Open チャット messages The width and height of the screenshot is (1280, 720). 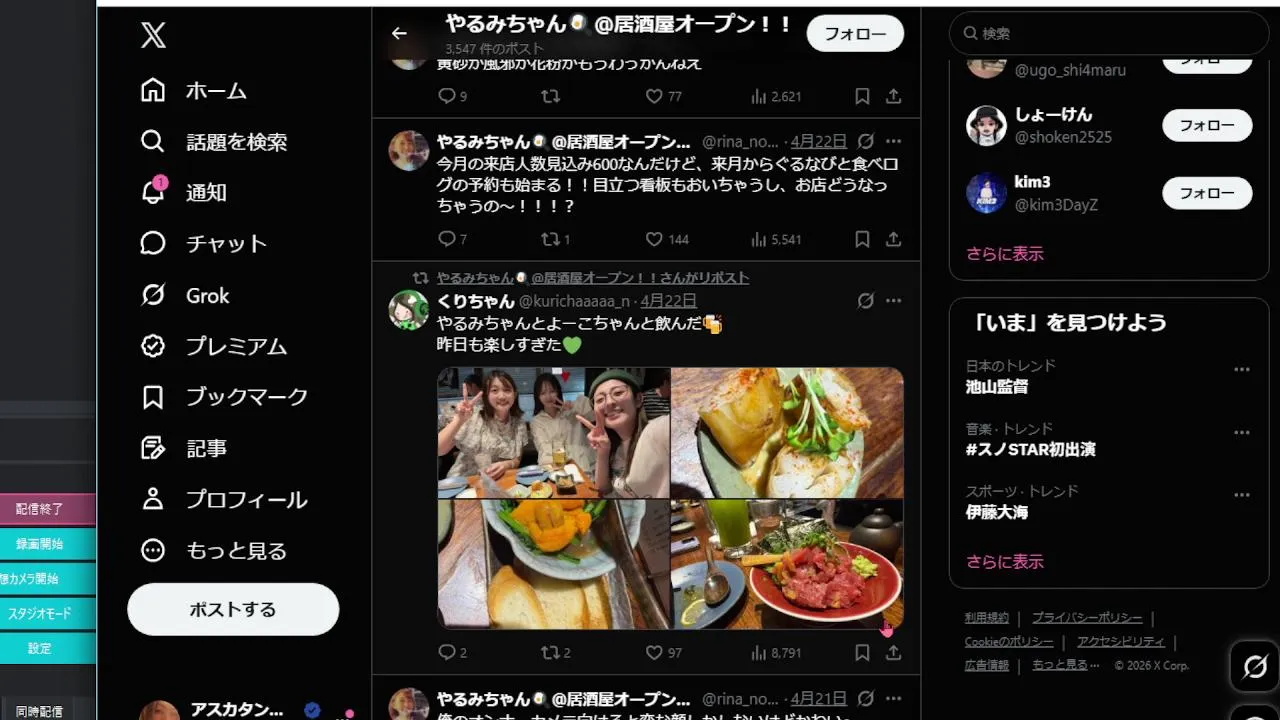point(225,244)
